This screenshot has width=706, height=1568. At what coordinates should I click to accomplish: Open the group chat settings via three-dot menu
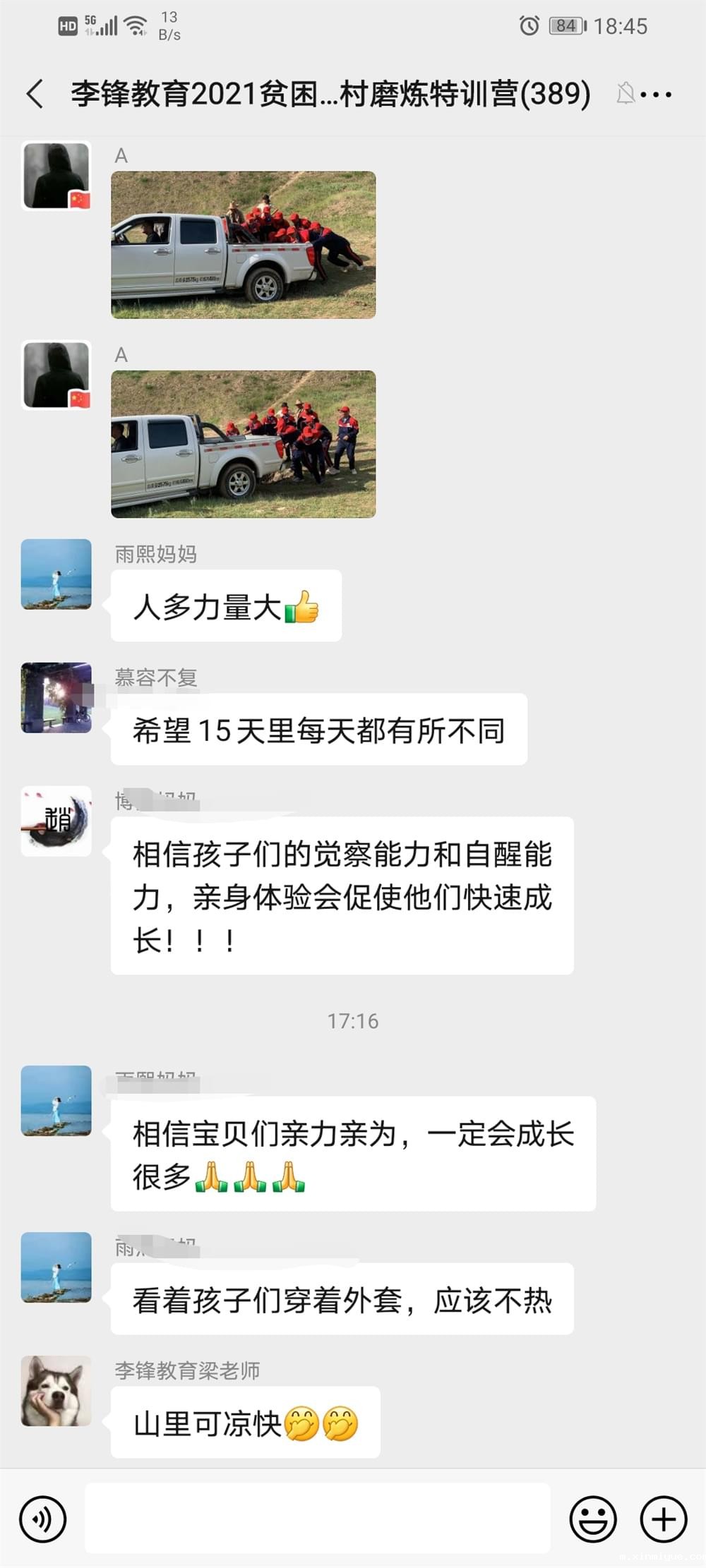pyautogui.click(x=659, y=94)
